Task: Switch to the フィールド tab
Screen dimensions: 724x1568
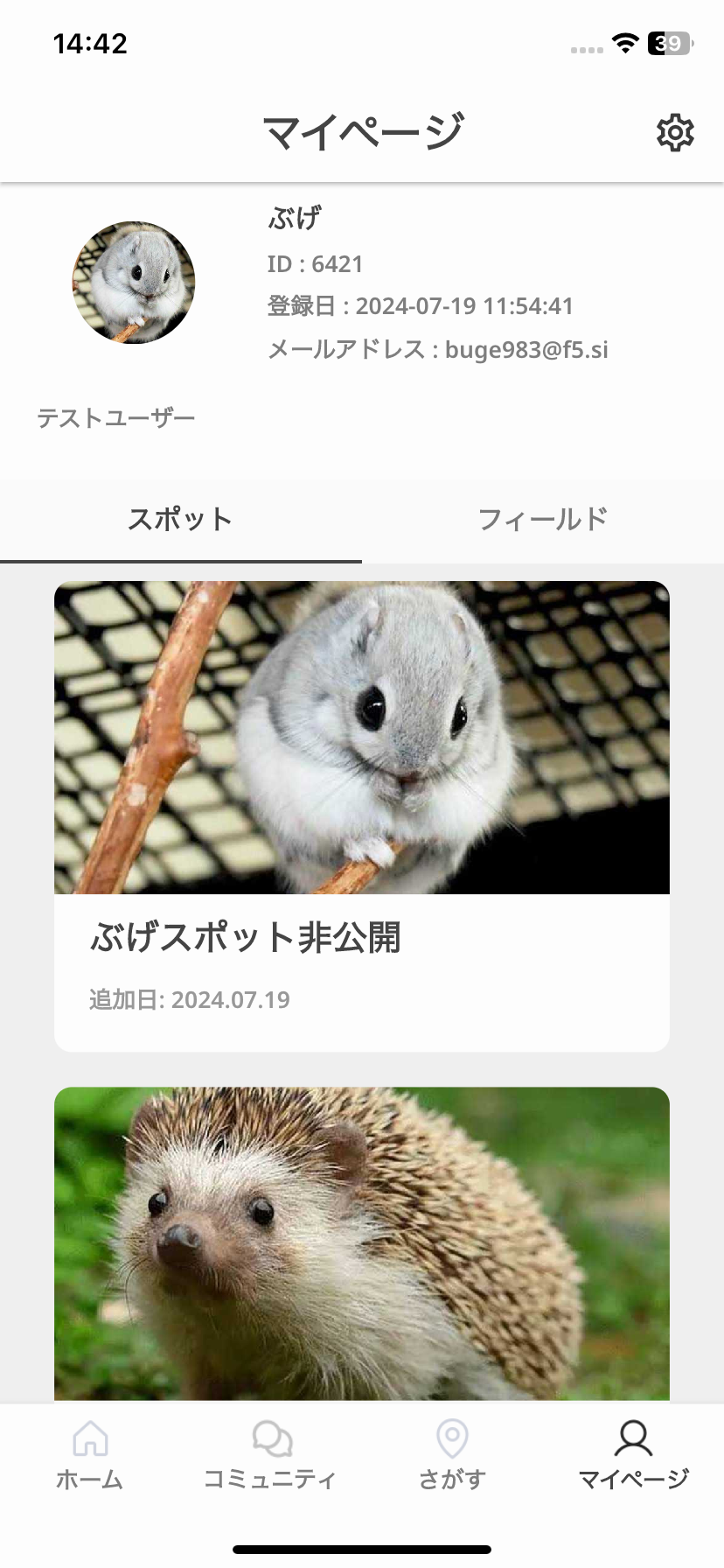Action: click(x=543, y=520)
